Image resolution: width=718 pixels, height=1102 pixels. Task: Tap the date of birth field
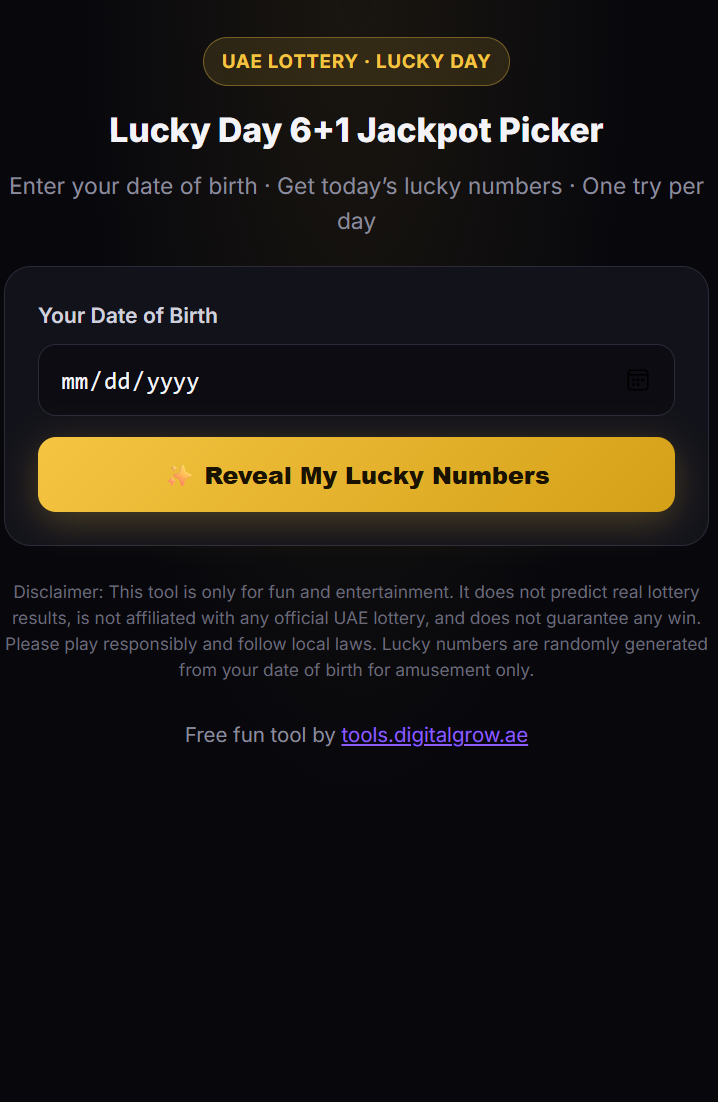356,380
